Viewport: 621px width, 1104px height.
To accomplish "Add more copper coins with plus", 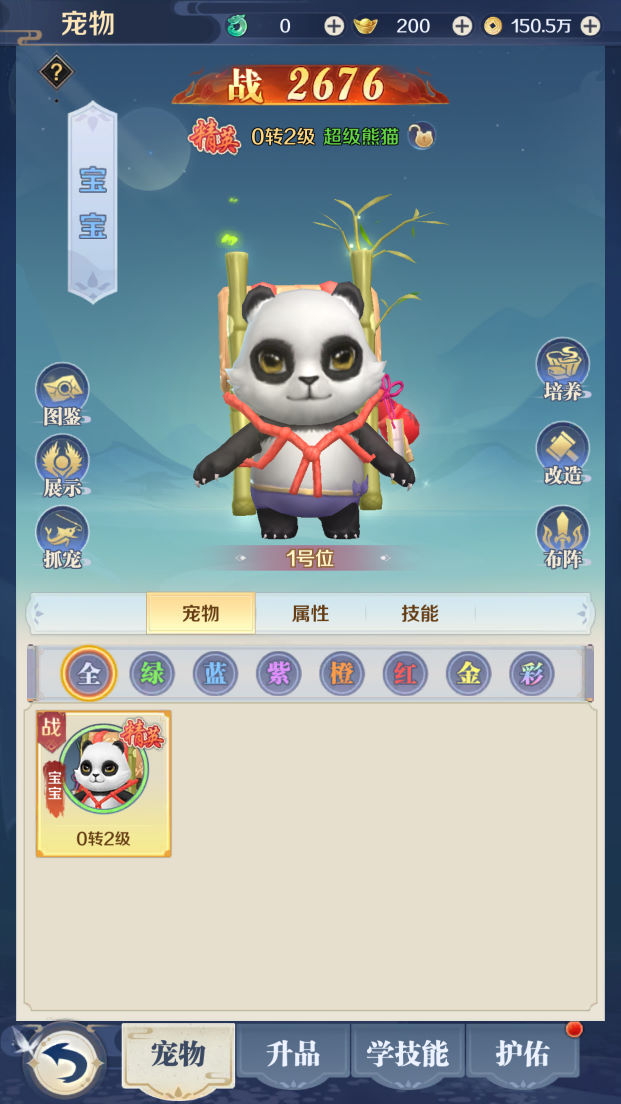I will [x=591, y=26].
